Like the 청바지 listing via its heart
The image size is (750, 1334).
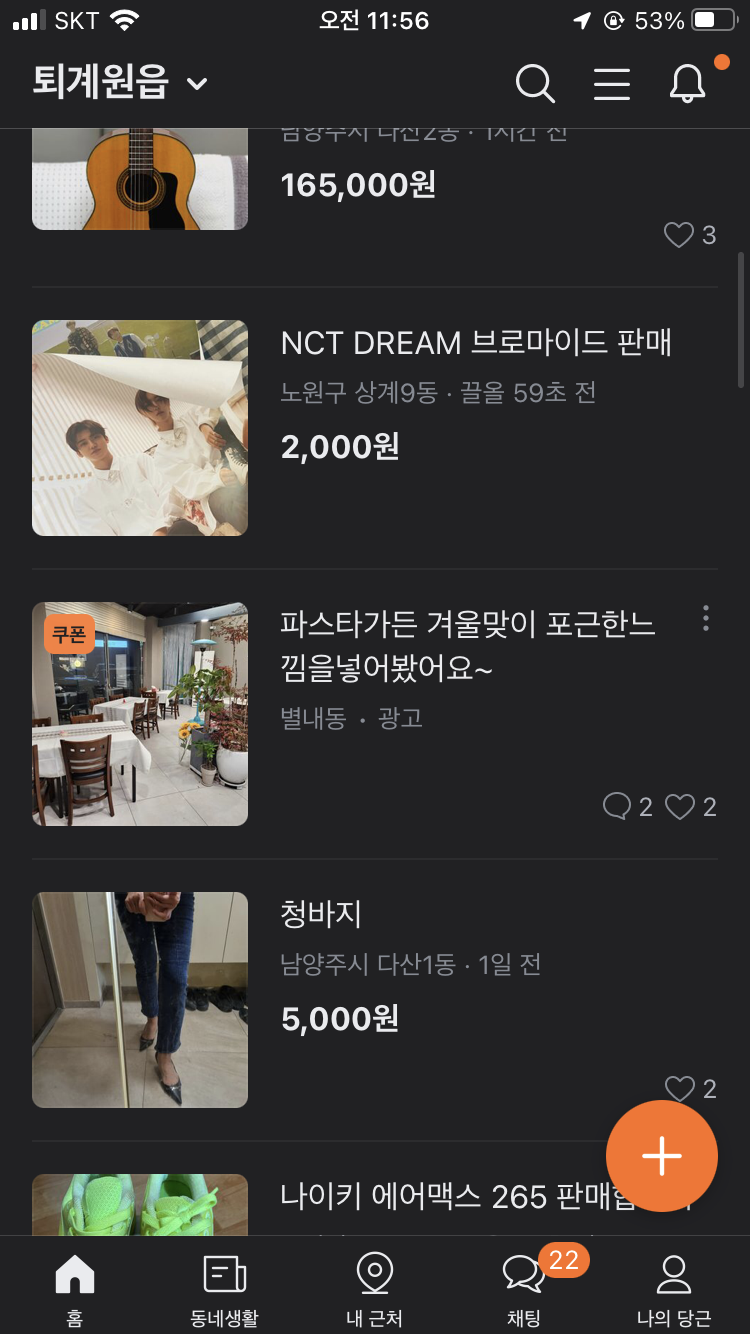682,1089
